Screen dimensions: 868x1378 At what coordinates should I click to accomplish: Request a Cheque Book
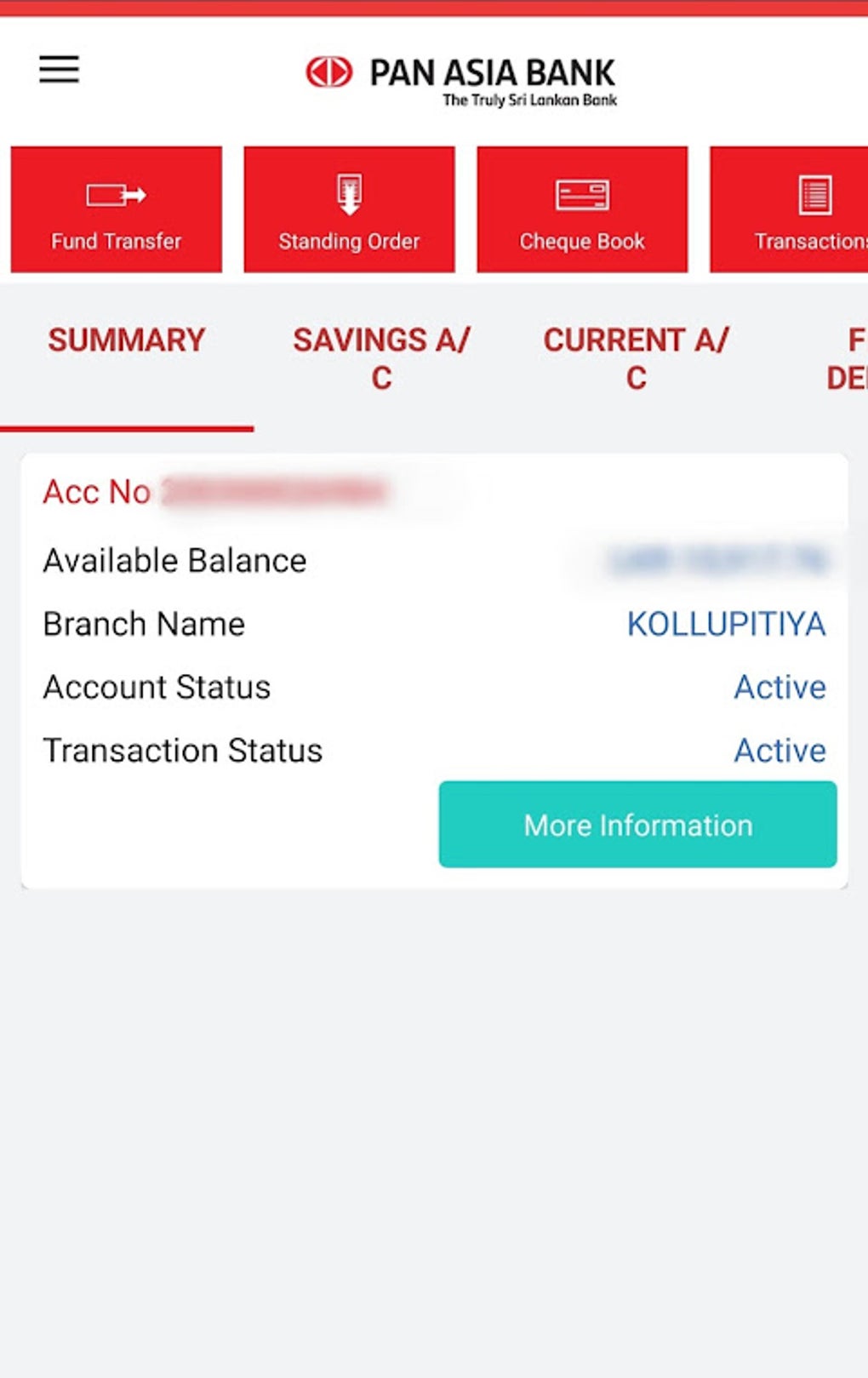[x=582, y=209]
